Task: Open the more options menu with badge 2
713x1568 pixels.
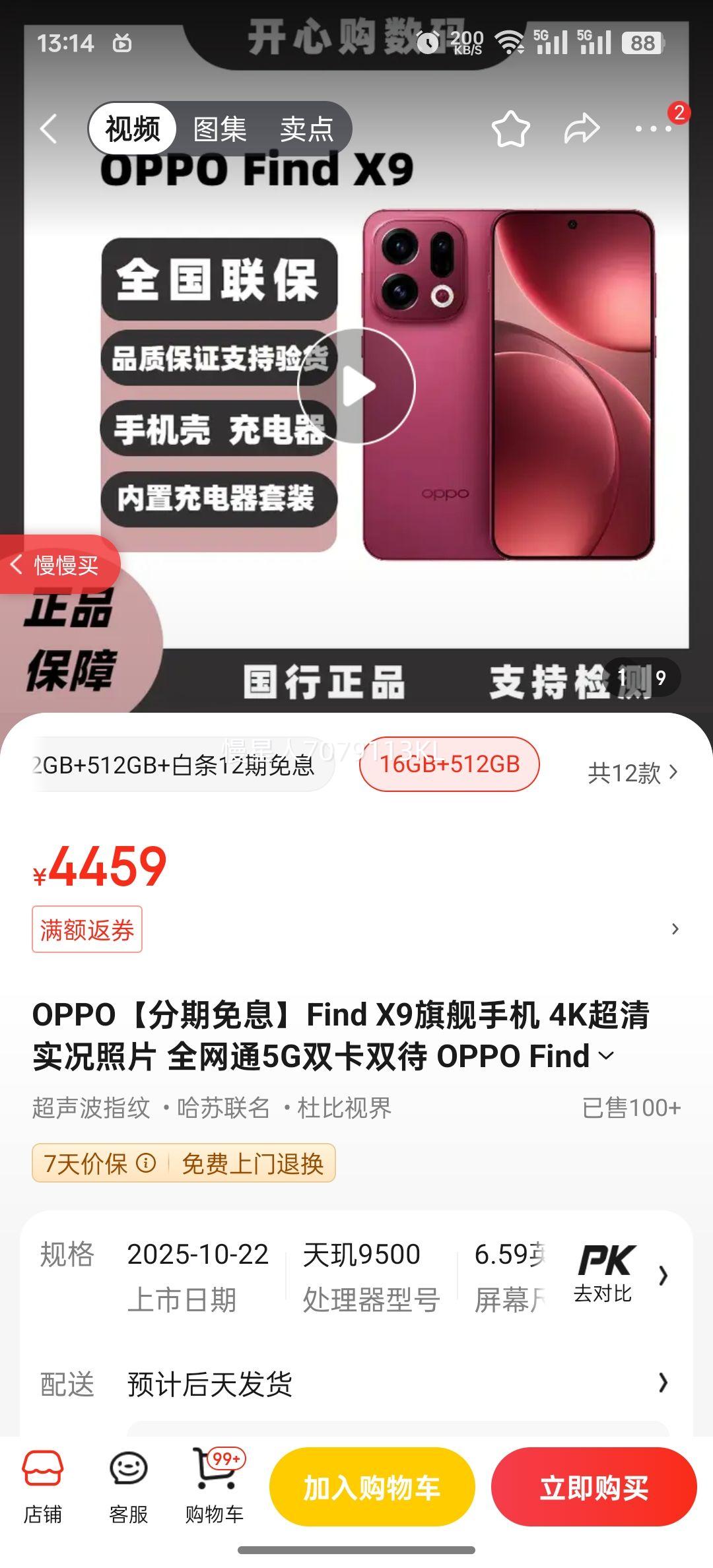Action: [x=652, y=129]
